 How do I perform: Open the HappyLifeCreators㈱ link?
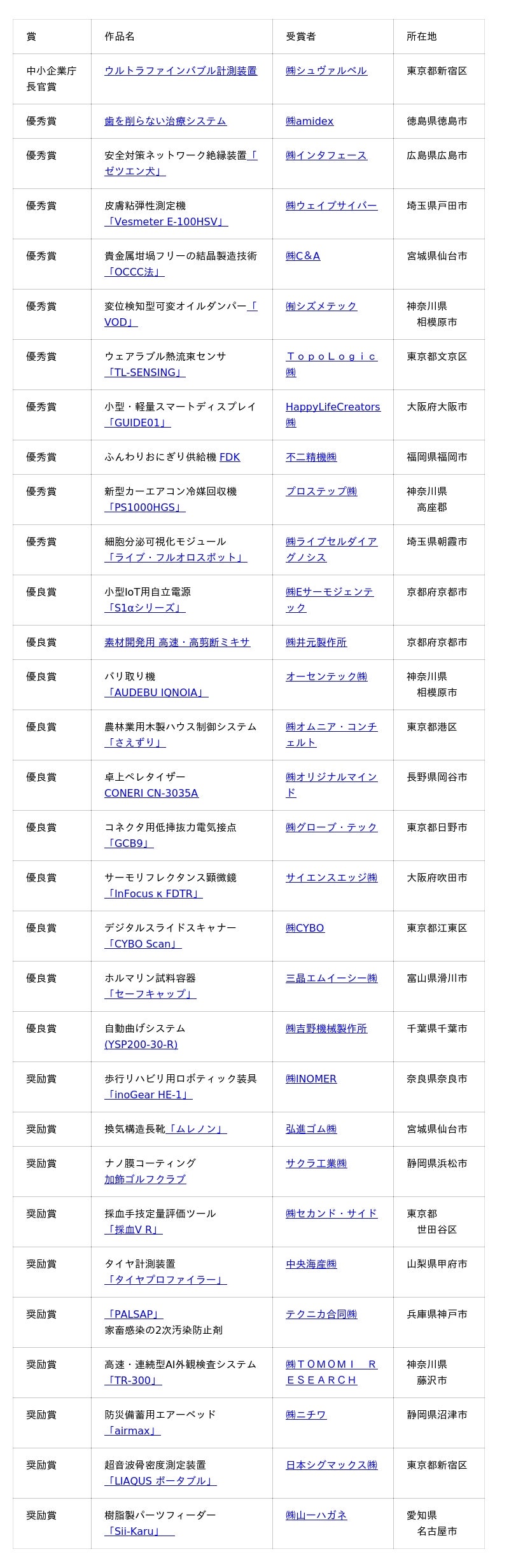pyautogui.click(x=333, y=407)
